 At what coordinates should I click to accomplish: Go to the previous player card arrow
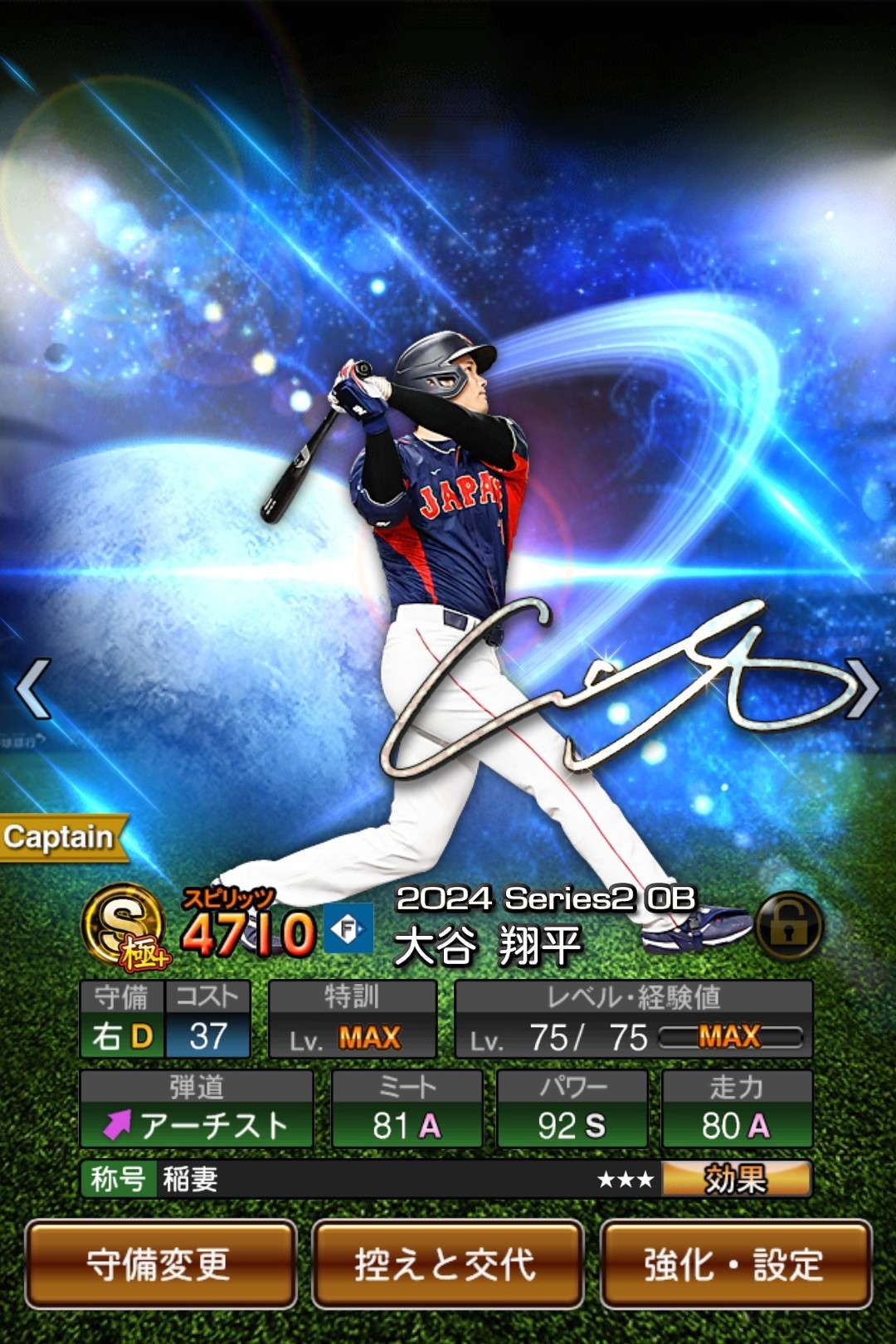33,688
